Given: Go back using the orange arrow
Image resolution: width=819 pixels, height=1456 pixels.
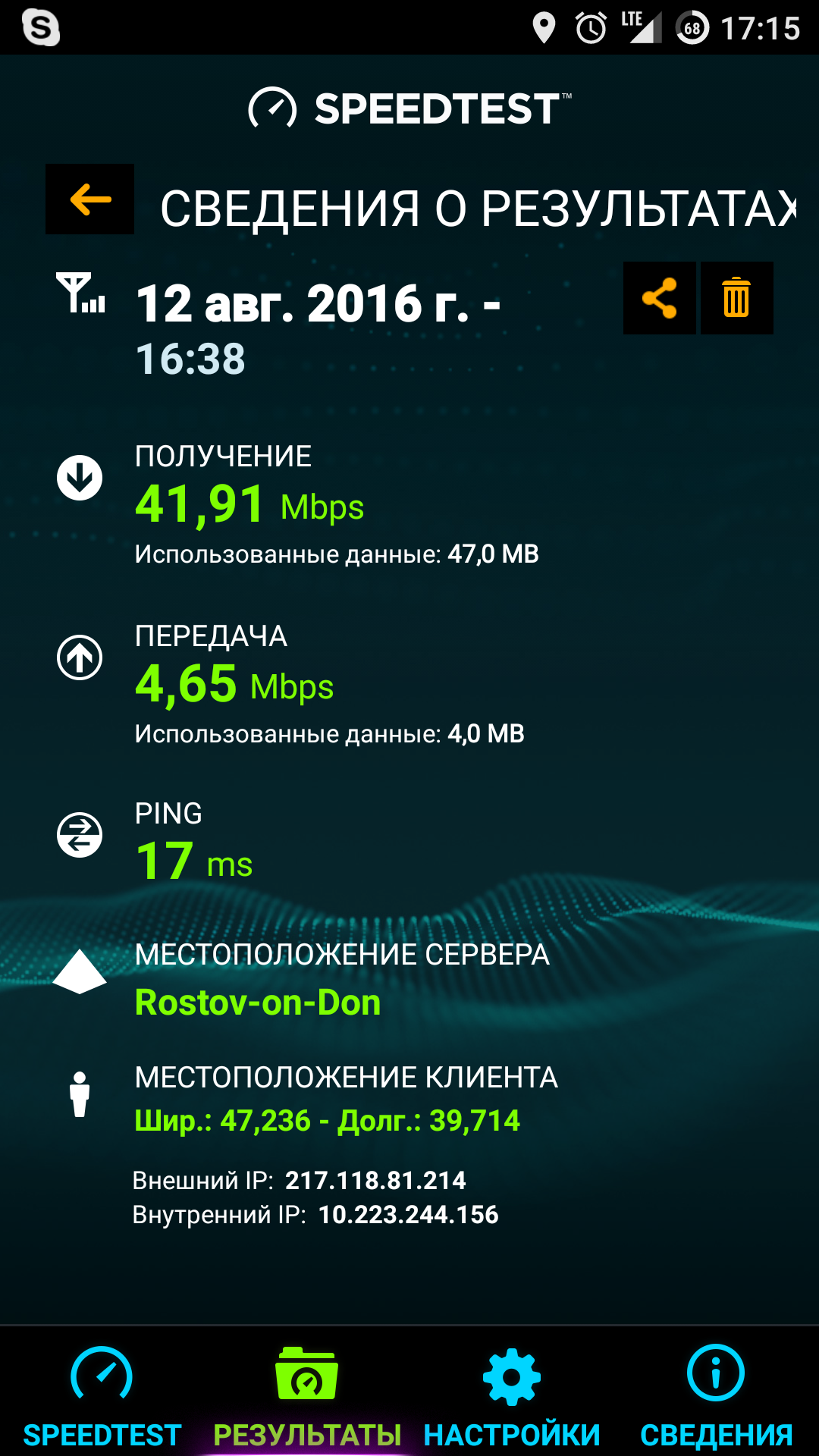Looking at the screenshot, I should coord(90,199).
